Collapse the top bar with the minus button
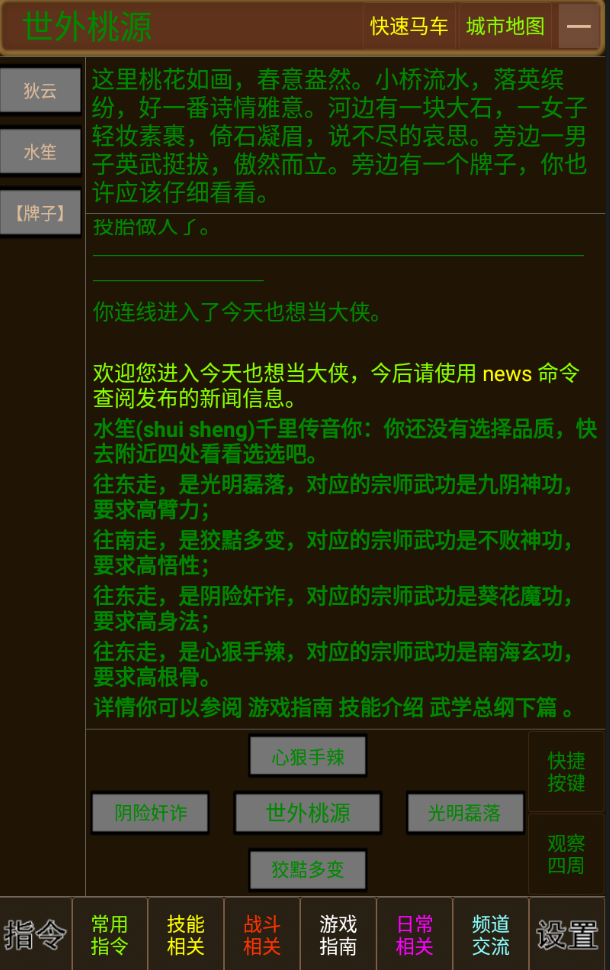Viewport: 610px width, 970px height. click(579, 27)
